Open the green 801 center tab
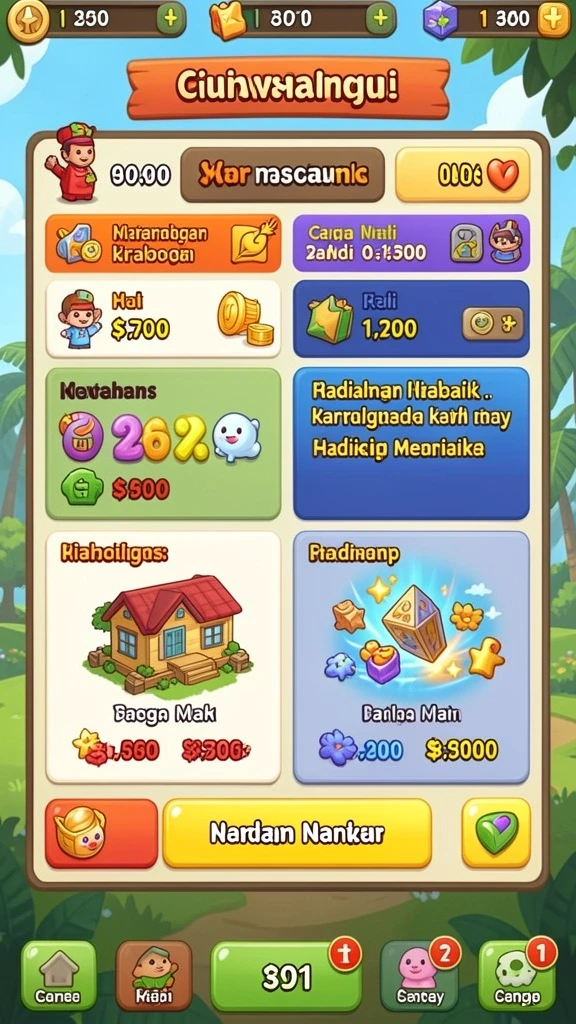This screenshot has height=1024, width=576. click(286, 976)
